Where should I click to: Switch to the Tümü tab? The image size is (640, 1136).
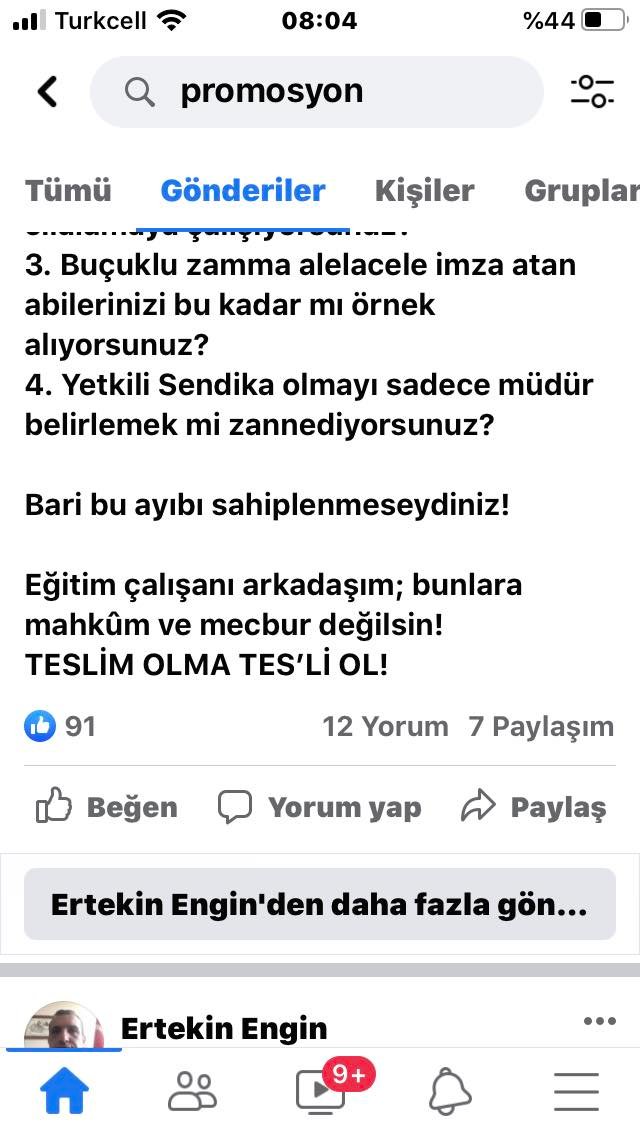(x=68, y=190)
